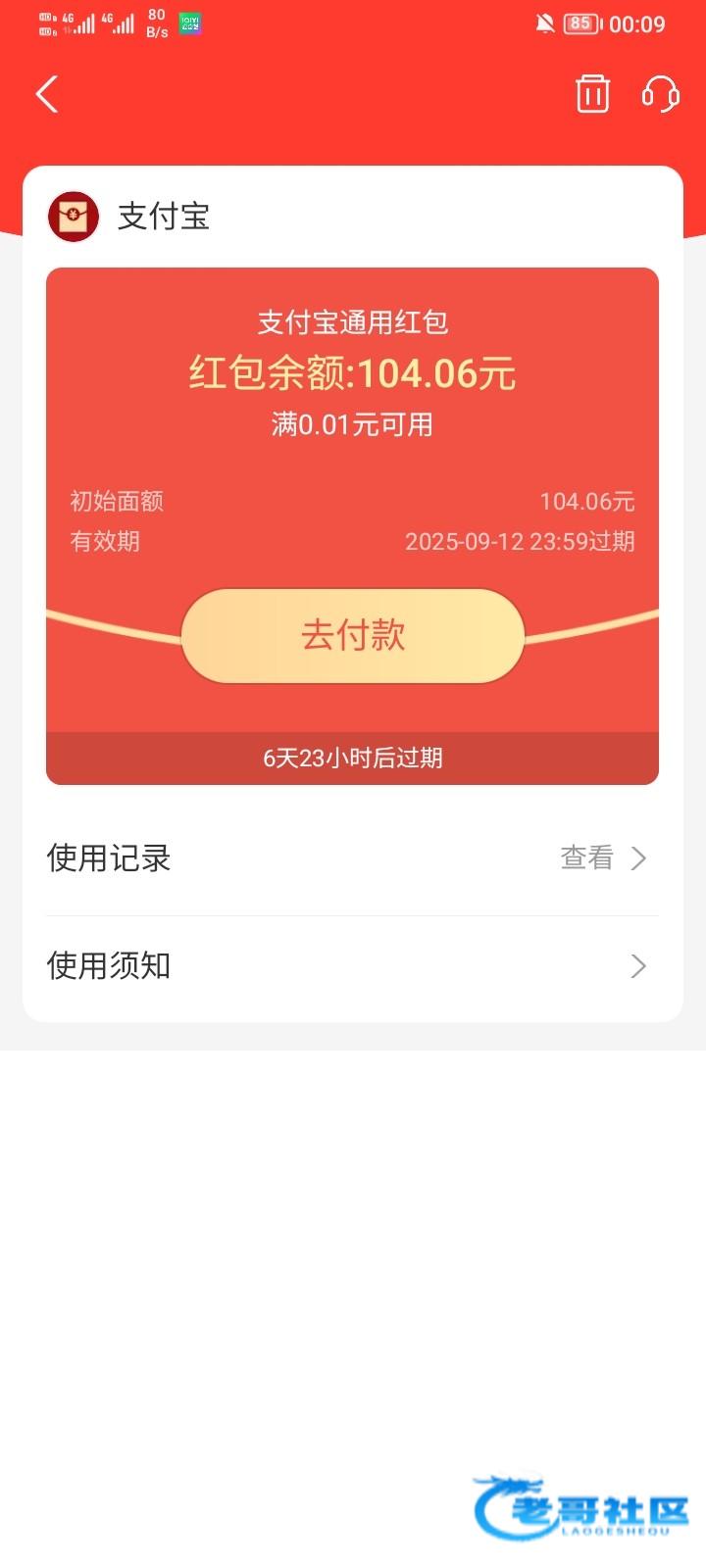Viewport: 706px width, 1568px height.
Task: Open 使用记录 to view usage records
Action: pos(353,858)
